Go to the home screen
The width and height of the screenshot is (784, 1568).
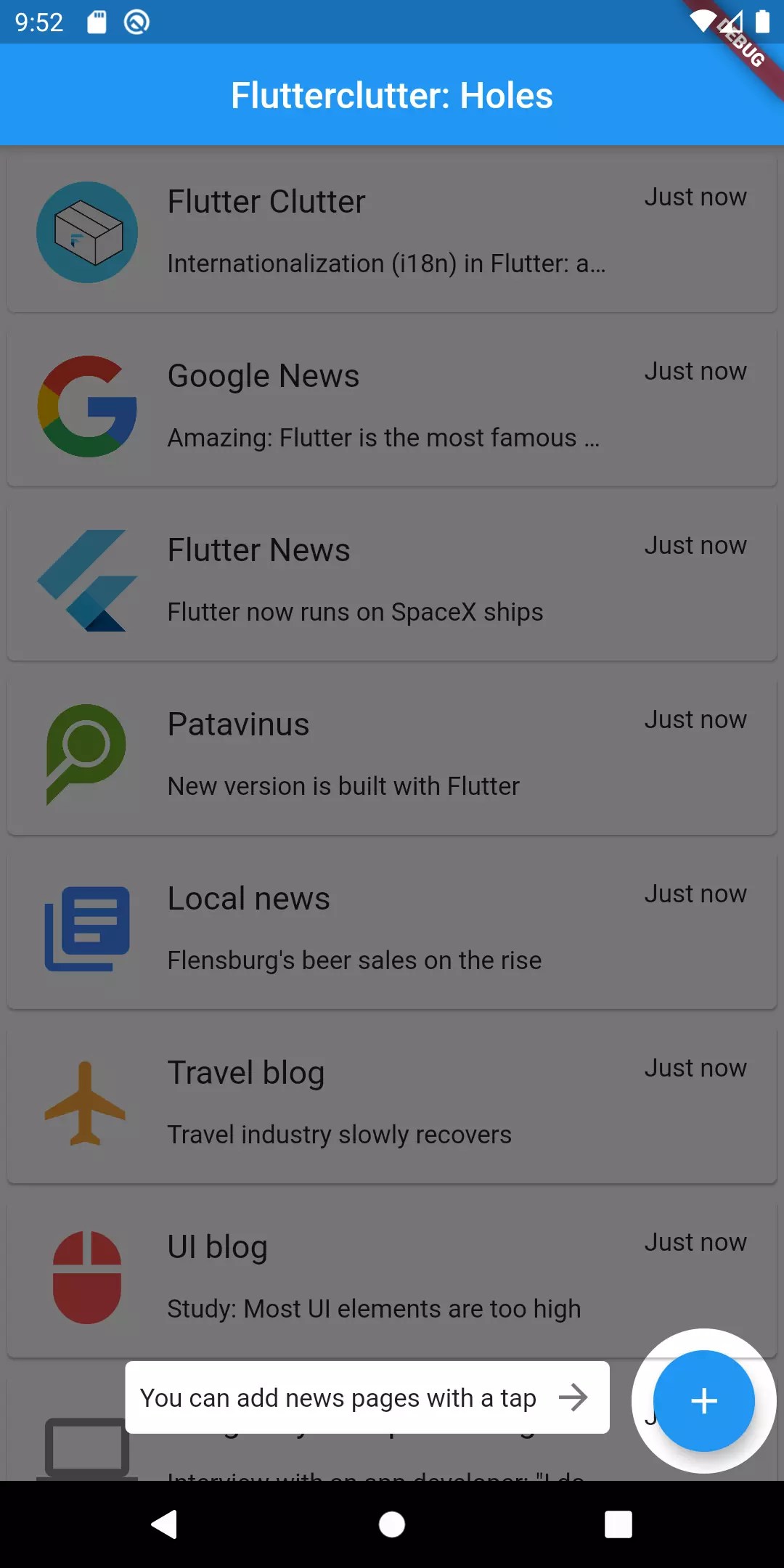point(392,1524)
